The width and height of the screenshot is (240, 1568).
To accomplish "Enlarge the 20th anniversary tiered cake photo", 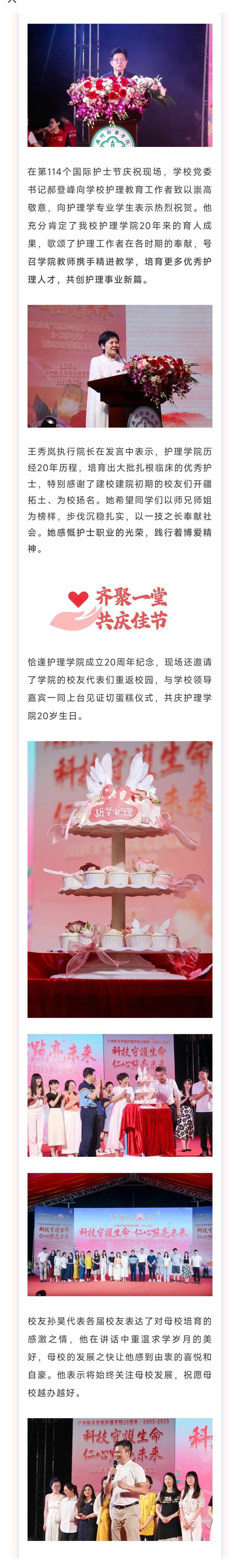I will (120, 879).
